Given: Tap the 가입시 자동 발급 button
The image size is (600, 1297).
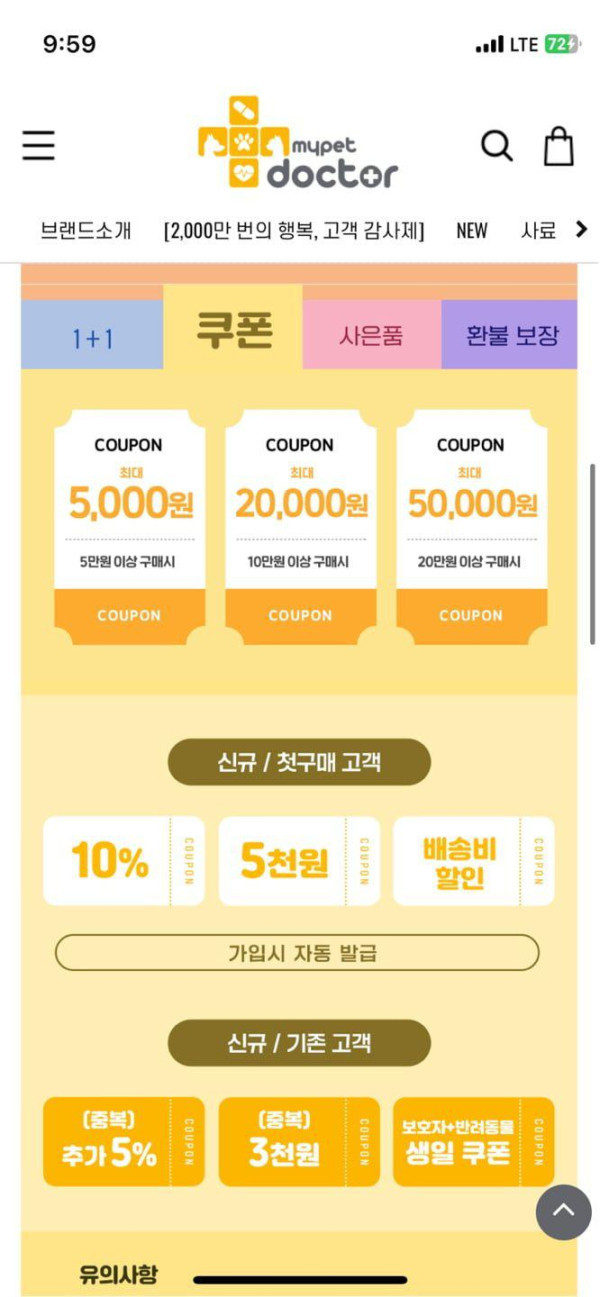Looking at the screenshot, I should tap(297, 953).
